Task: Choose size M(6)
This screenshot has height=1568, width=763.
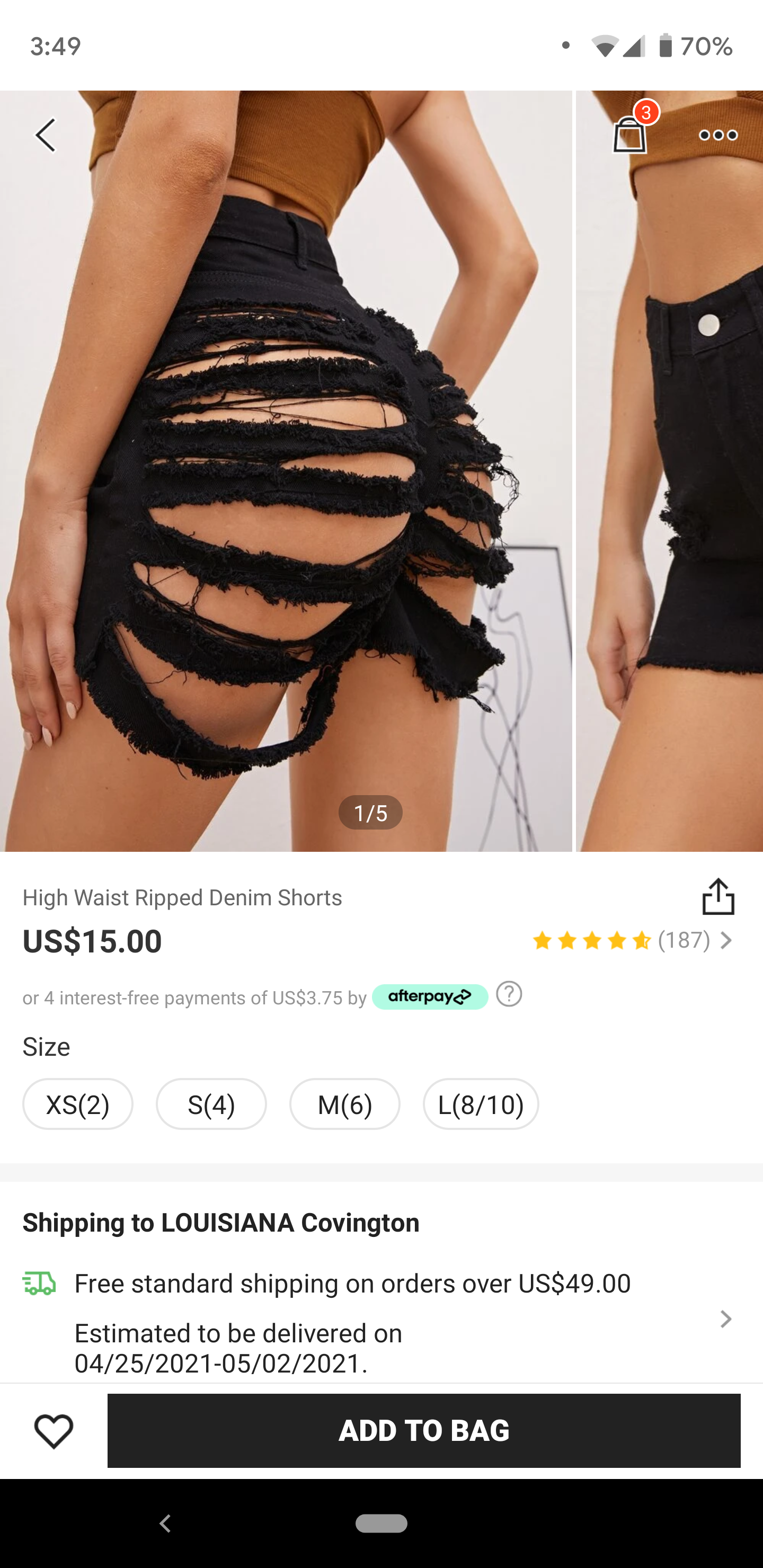Action: tap(344, 1103)
